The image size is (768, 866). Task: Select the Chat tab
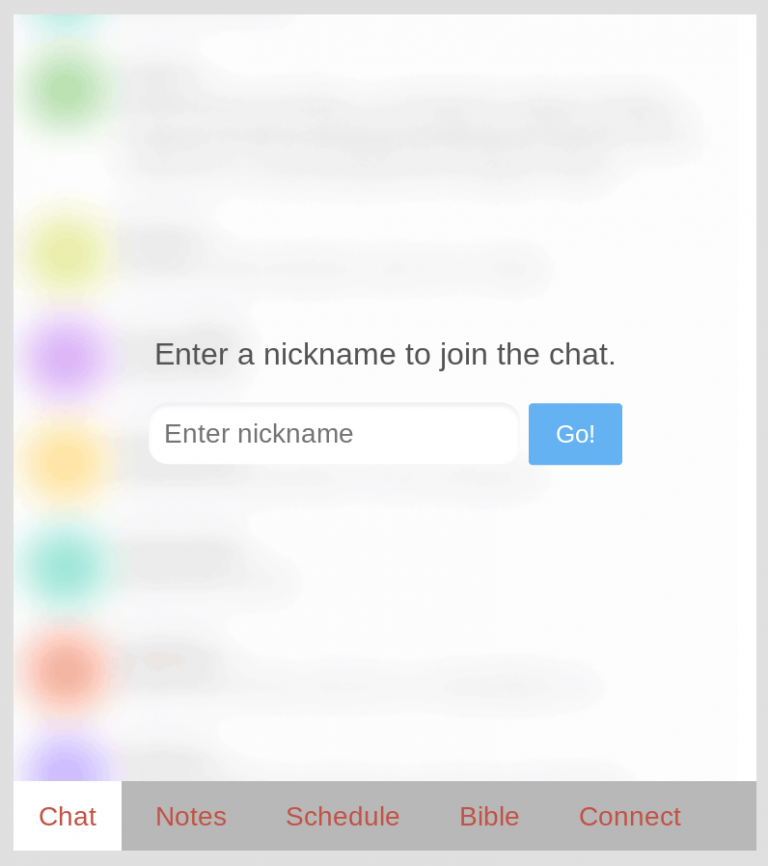67,816
